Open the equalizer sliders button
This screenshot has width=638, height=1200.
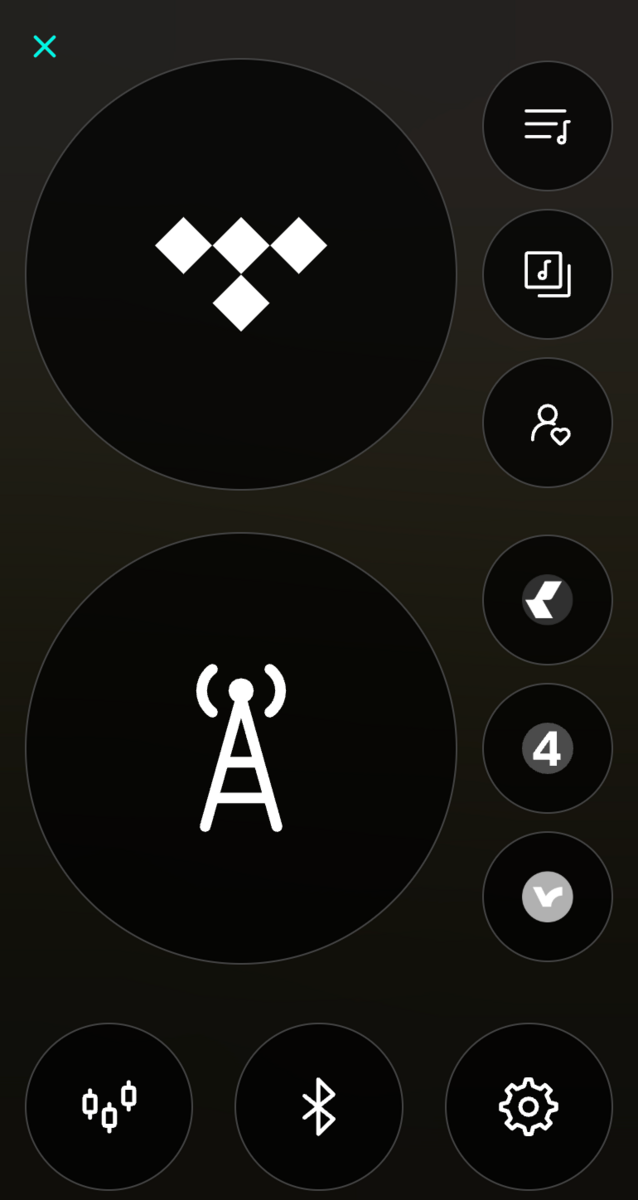[109, 1106]
